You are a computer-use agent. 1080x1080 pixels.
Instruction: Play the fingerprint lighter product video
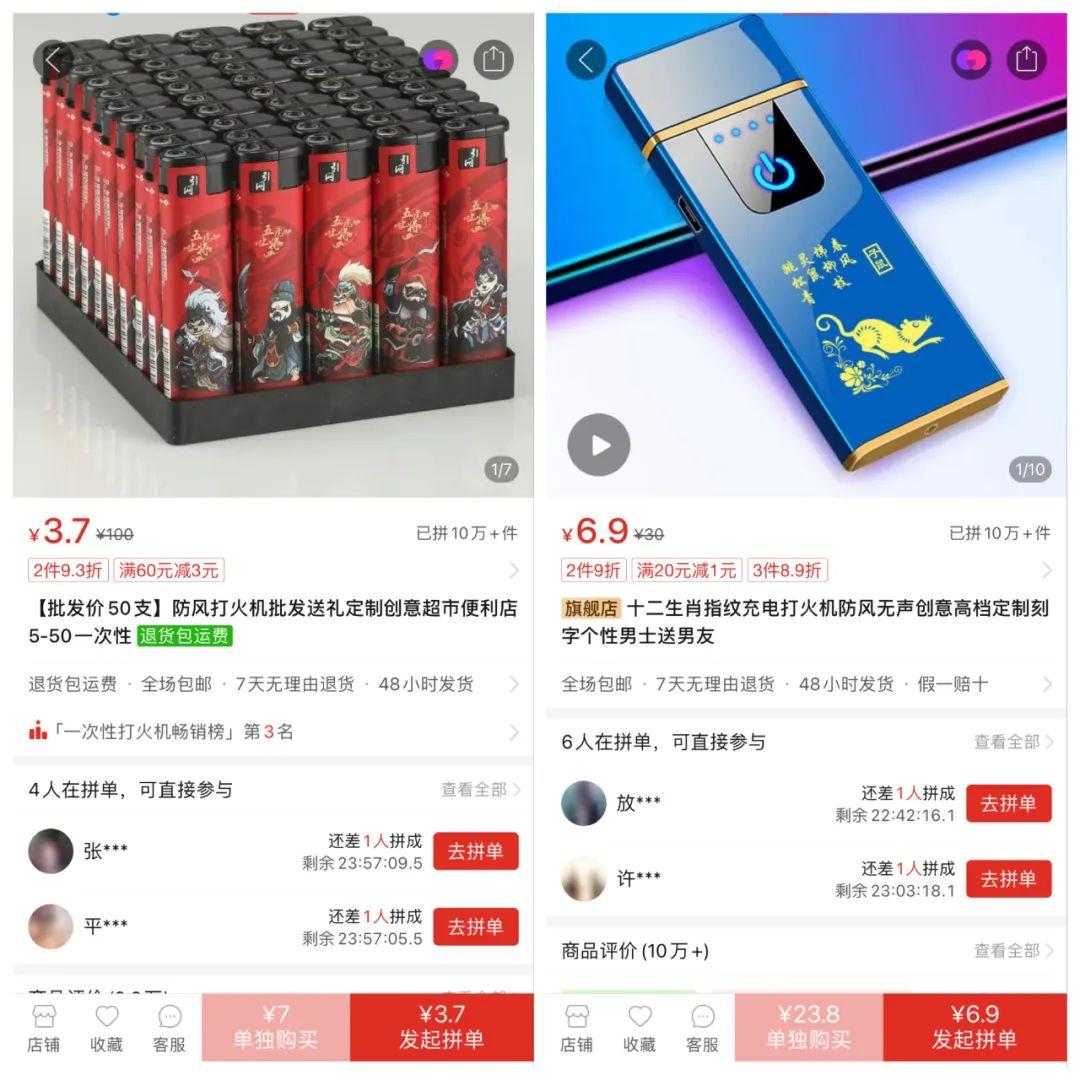point(599,445)
